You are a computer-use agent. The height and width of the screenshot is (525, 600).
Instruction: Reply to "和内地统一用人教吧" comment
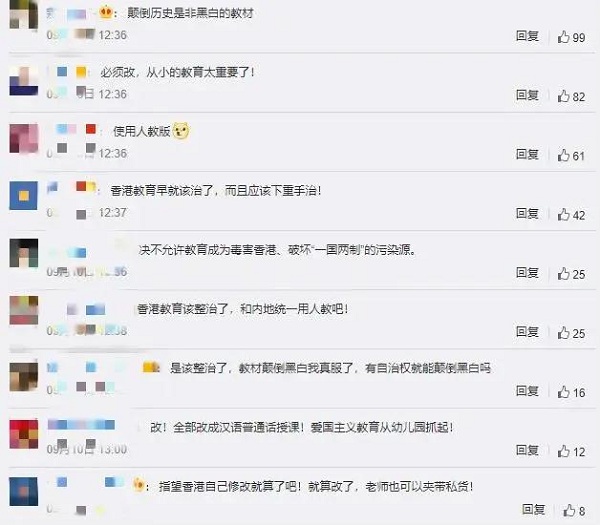[x=527, y=333]
